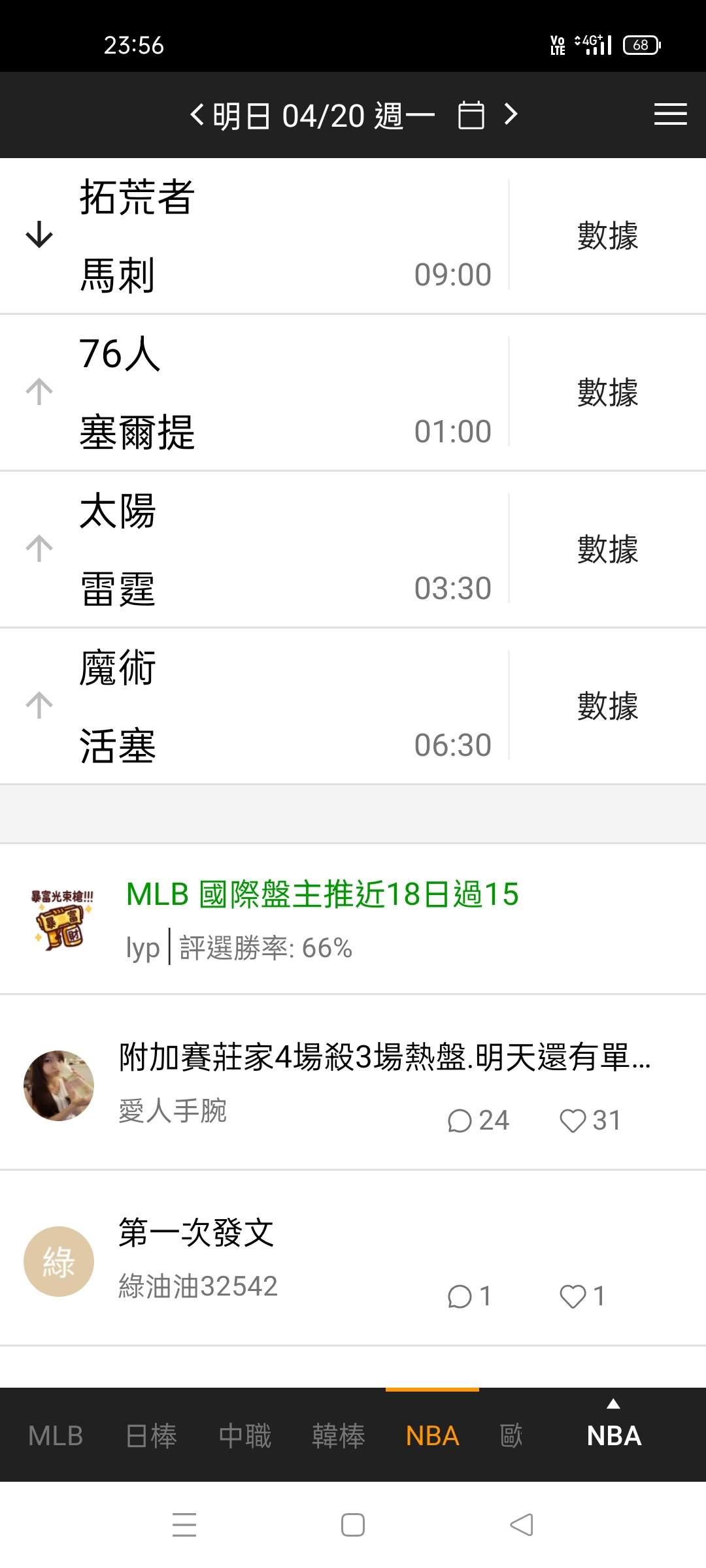706x1568 pixels.
Task: Select the 拓荒者 vs 馬刺 game
Action: (261, 236)
